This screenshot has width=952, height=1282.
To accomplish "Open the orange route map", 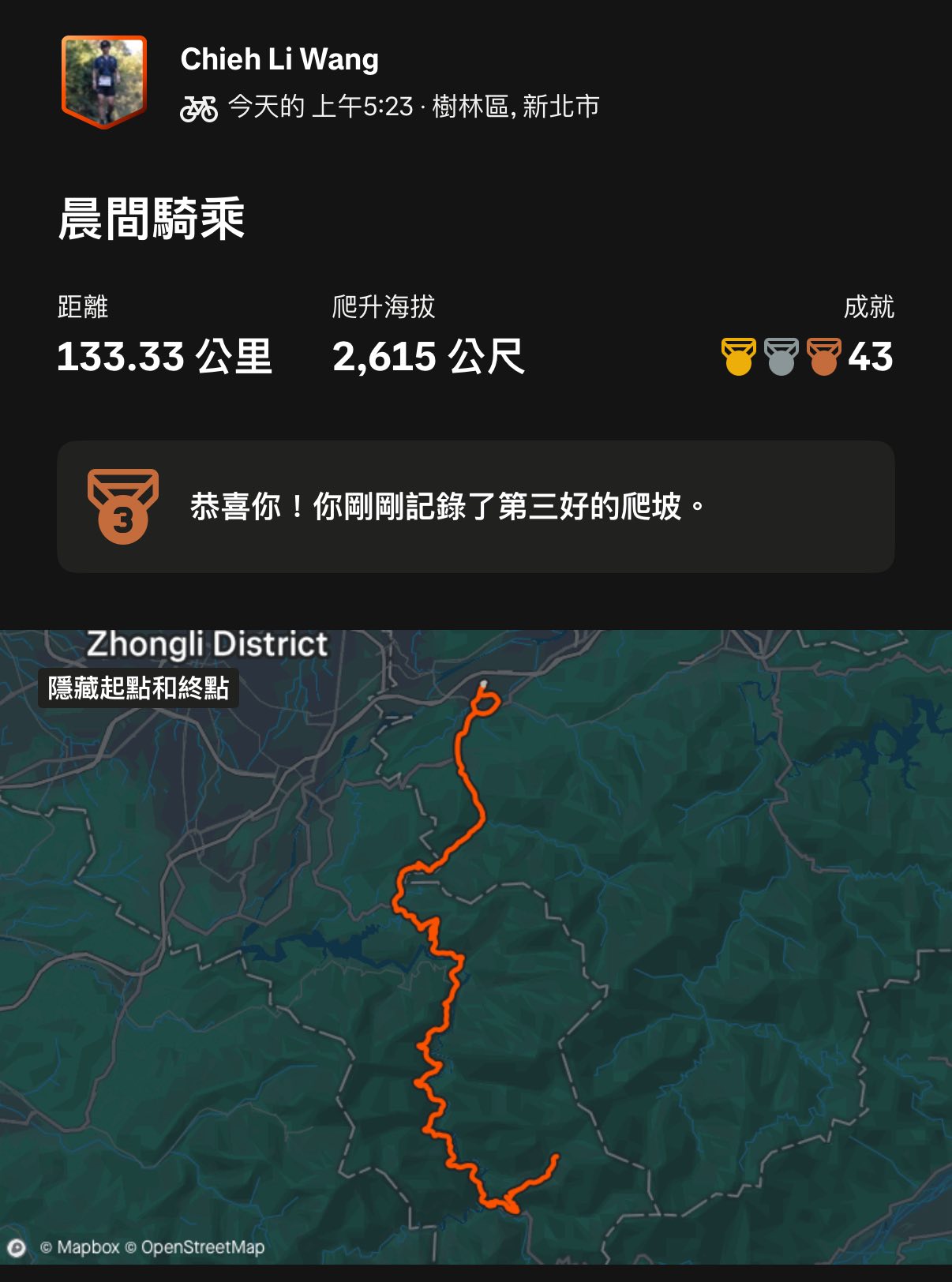I will pyautogui.click(x=475, y=947).
